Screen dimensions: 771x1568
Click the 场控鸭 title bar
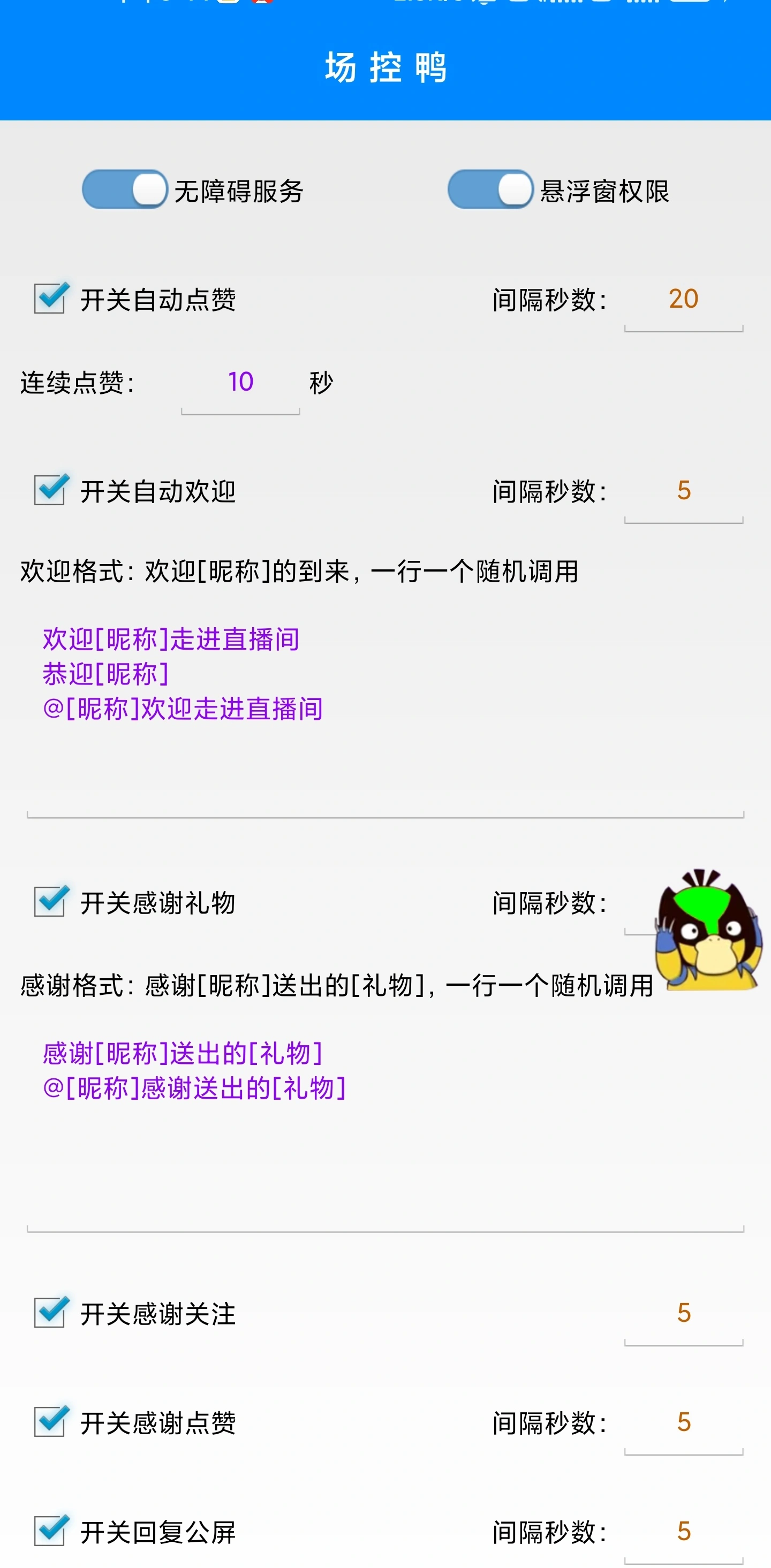coord(385,69)
